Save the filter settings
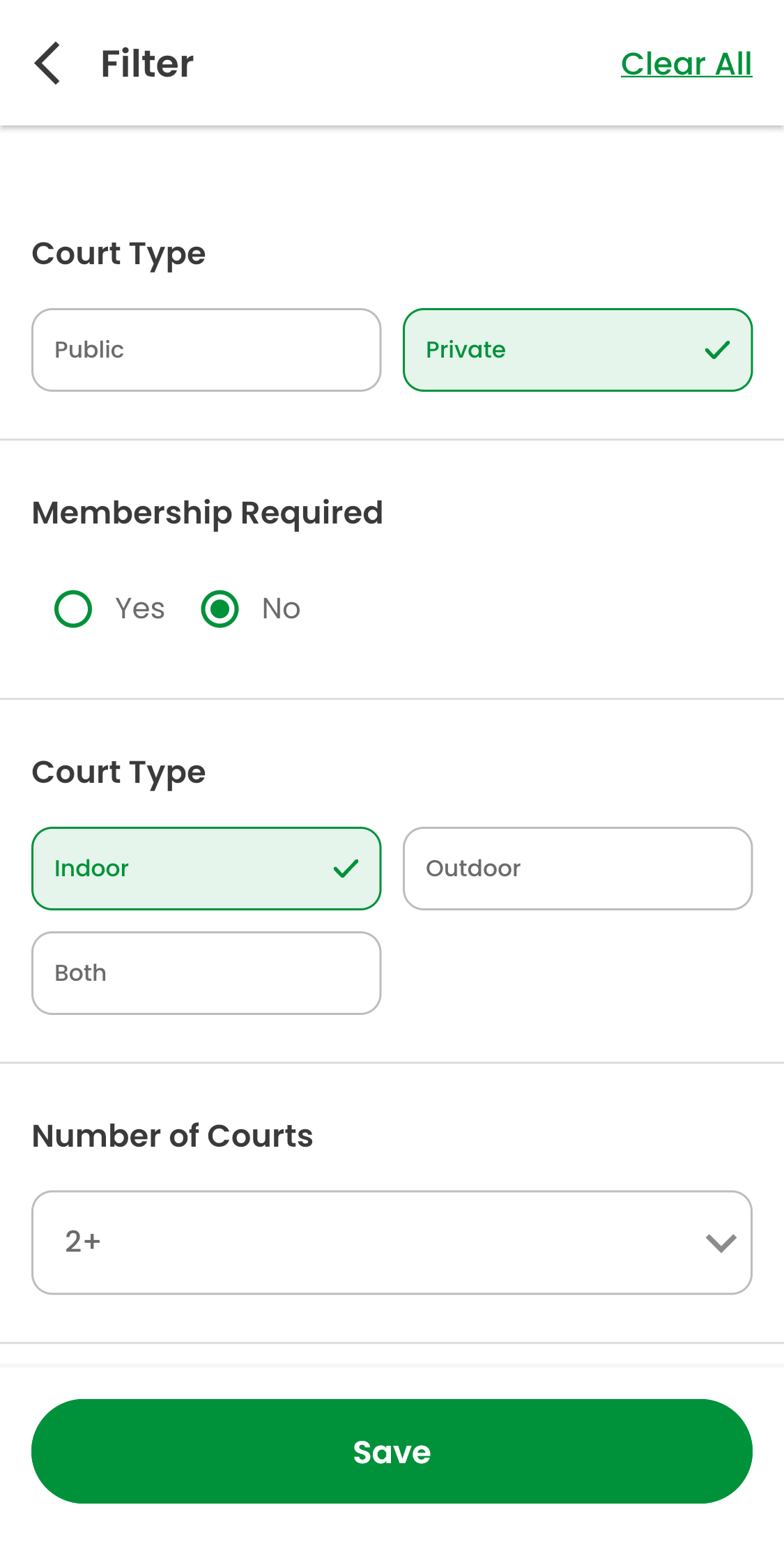The image size is (784, 1551). tap(392, 1451)
